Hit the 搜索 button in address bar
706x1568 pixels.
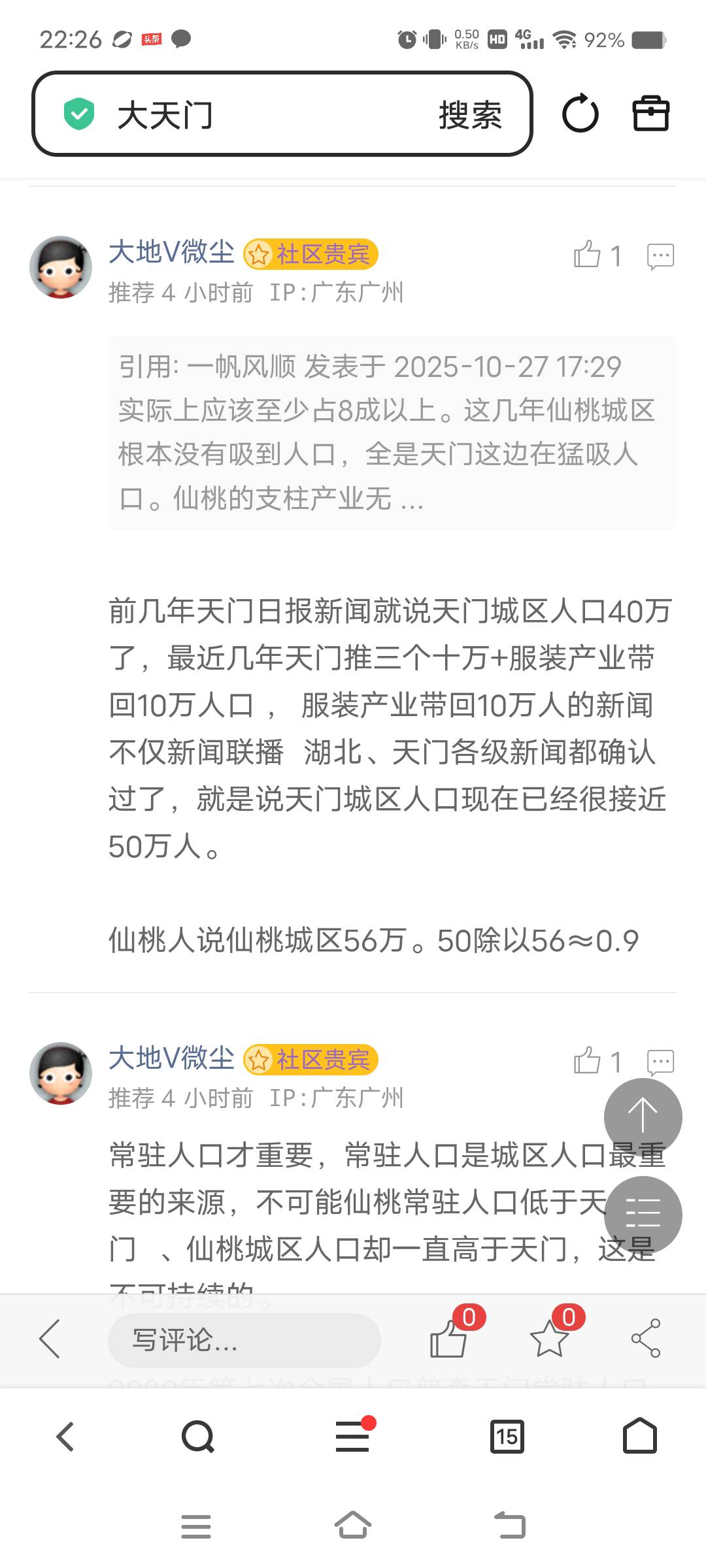click(x=469, y=116)
